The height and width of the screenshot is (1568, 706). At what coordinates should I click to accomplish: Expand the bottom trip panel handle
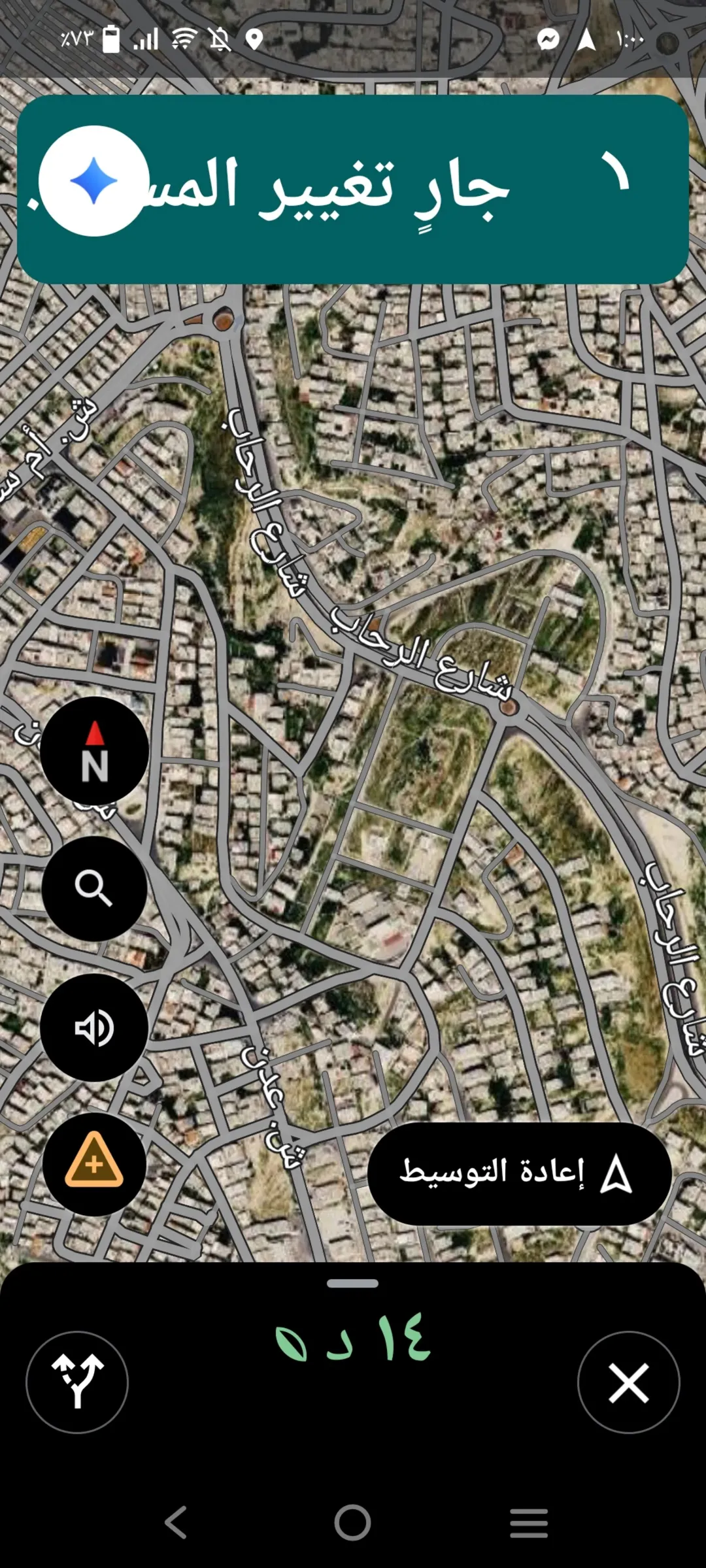coord(353,1283)
